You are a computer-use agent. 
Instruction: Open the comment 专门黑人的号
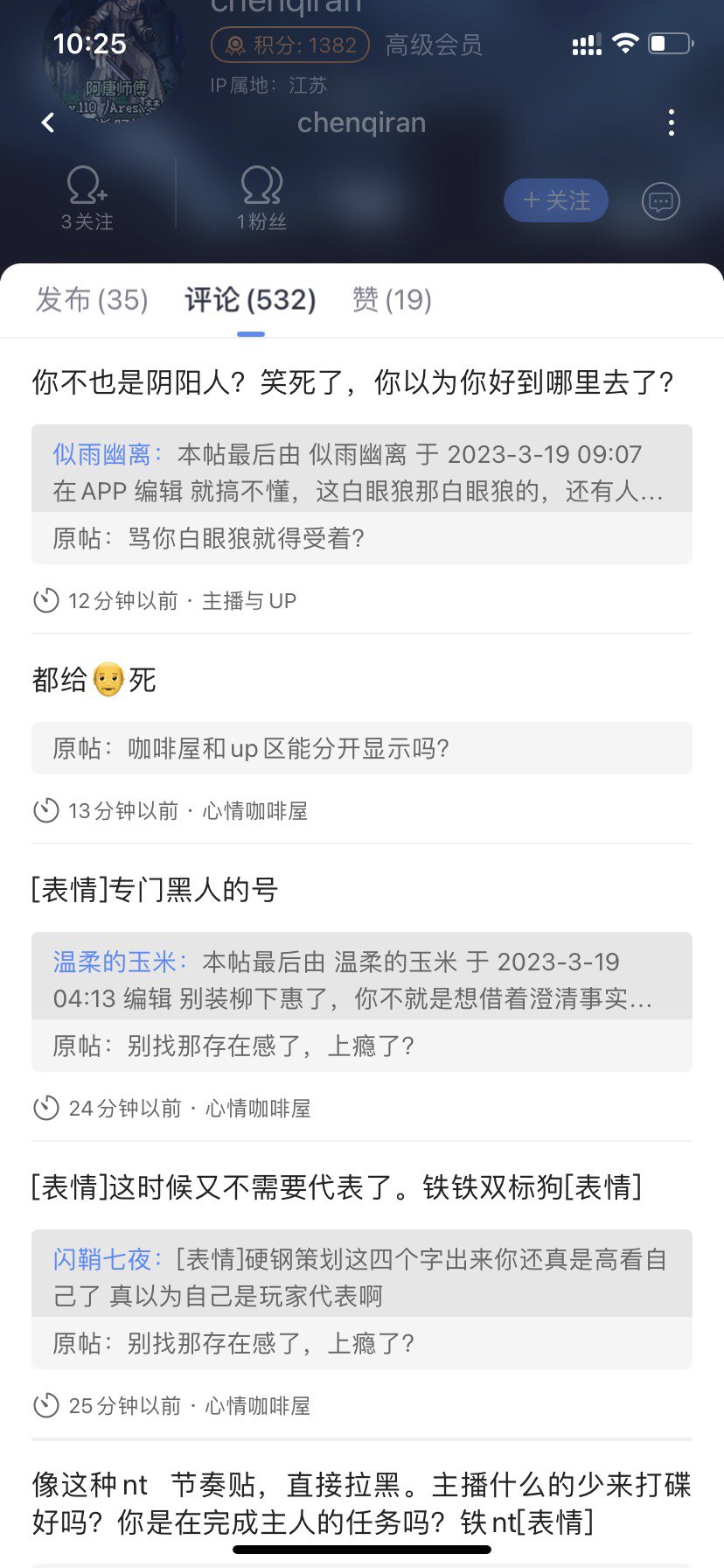point(155,890)
